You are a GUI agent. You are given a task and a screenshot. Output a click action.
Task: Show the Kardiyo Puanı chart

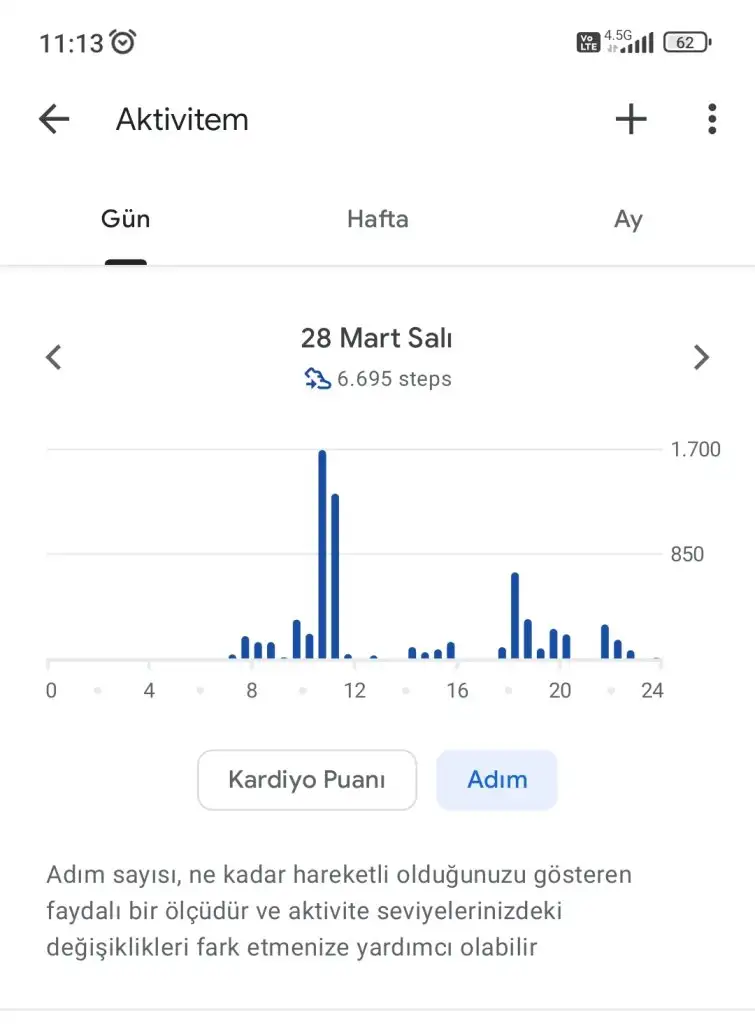tap(307, 780)
